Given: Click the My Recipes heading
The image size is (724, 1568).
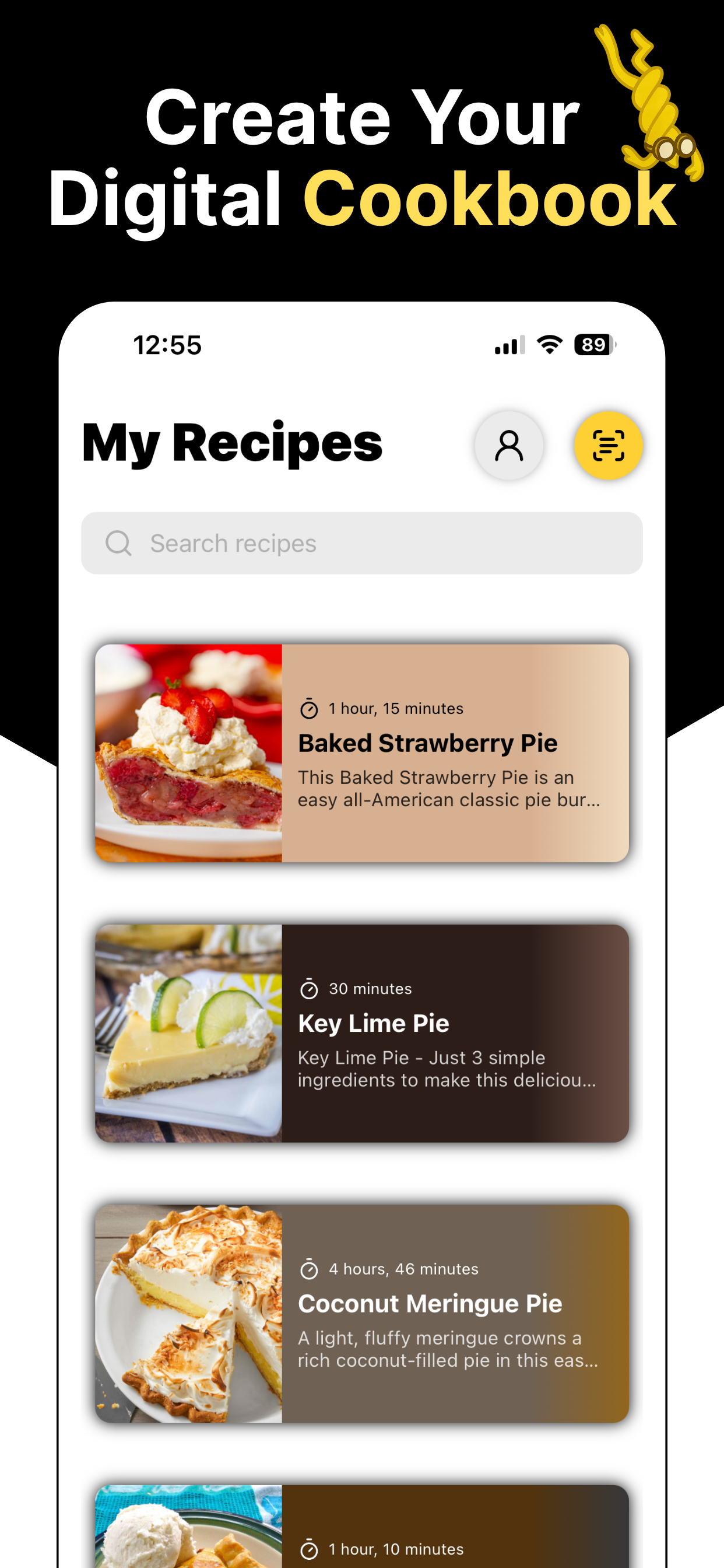Looking at the screenshot, I should click(232, 444).
